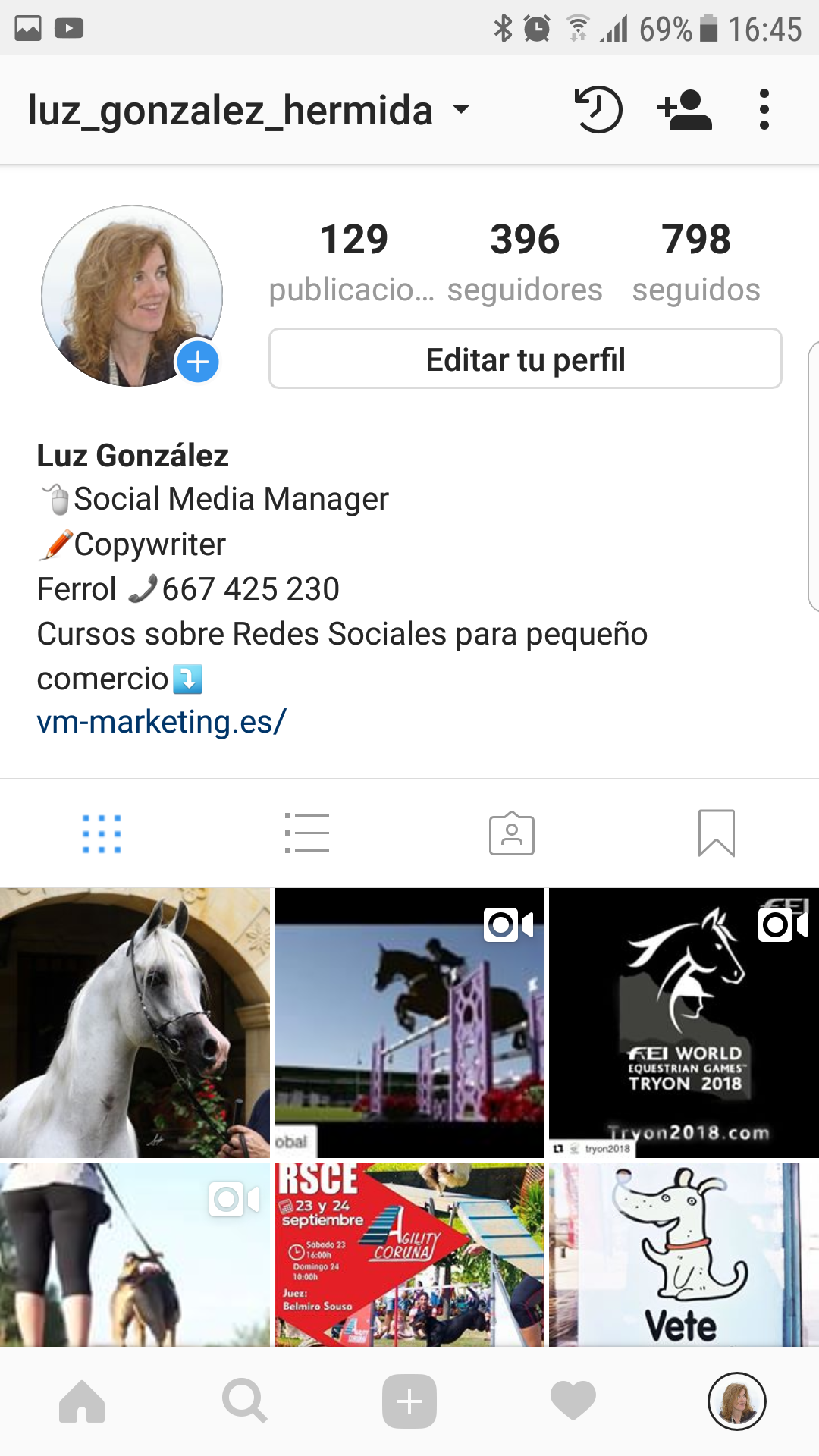Open the account switcher dropdown luz_gonzalez_hermida
This screenshot has width=819, height=1456.
click(x=249, y=110)
